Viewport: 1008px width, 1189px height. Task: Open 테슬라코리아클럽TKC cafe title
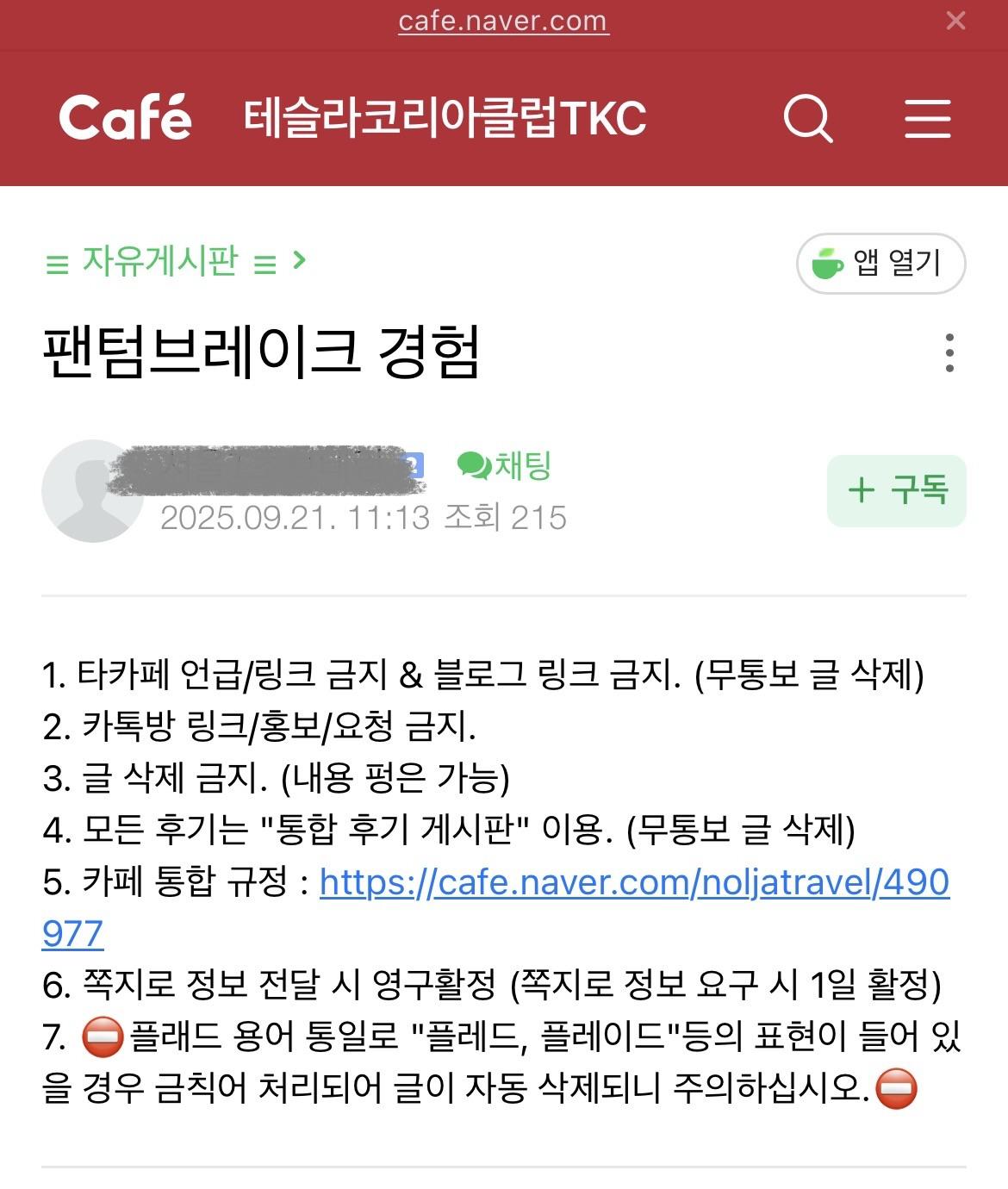click(445, 118)
